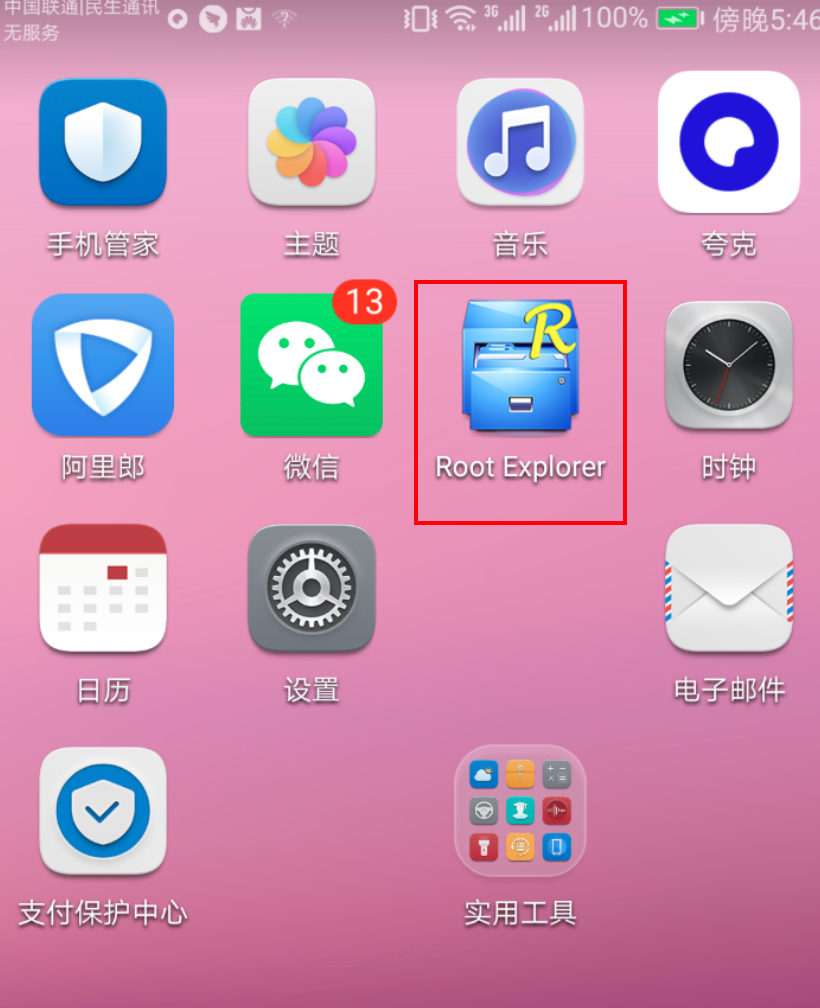Open the 音乐 music app
The width and height of the screenshot is (820, 1008).
pos(520,142)
